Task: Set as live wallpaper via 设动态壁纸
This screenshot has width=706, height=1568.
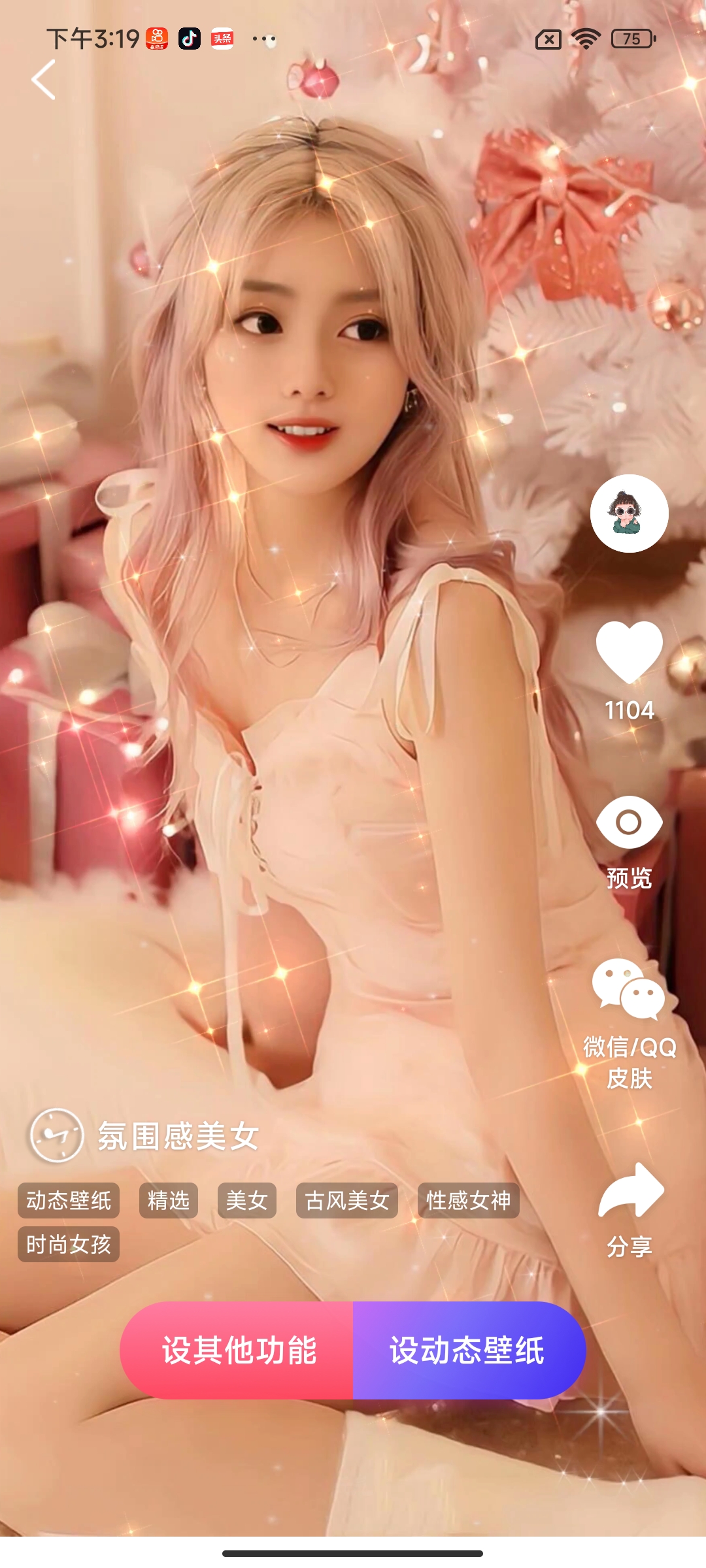Action: 468,1350
